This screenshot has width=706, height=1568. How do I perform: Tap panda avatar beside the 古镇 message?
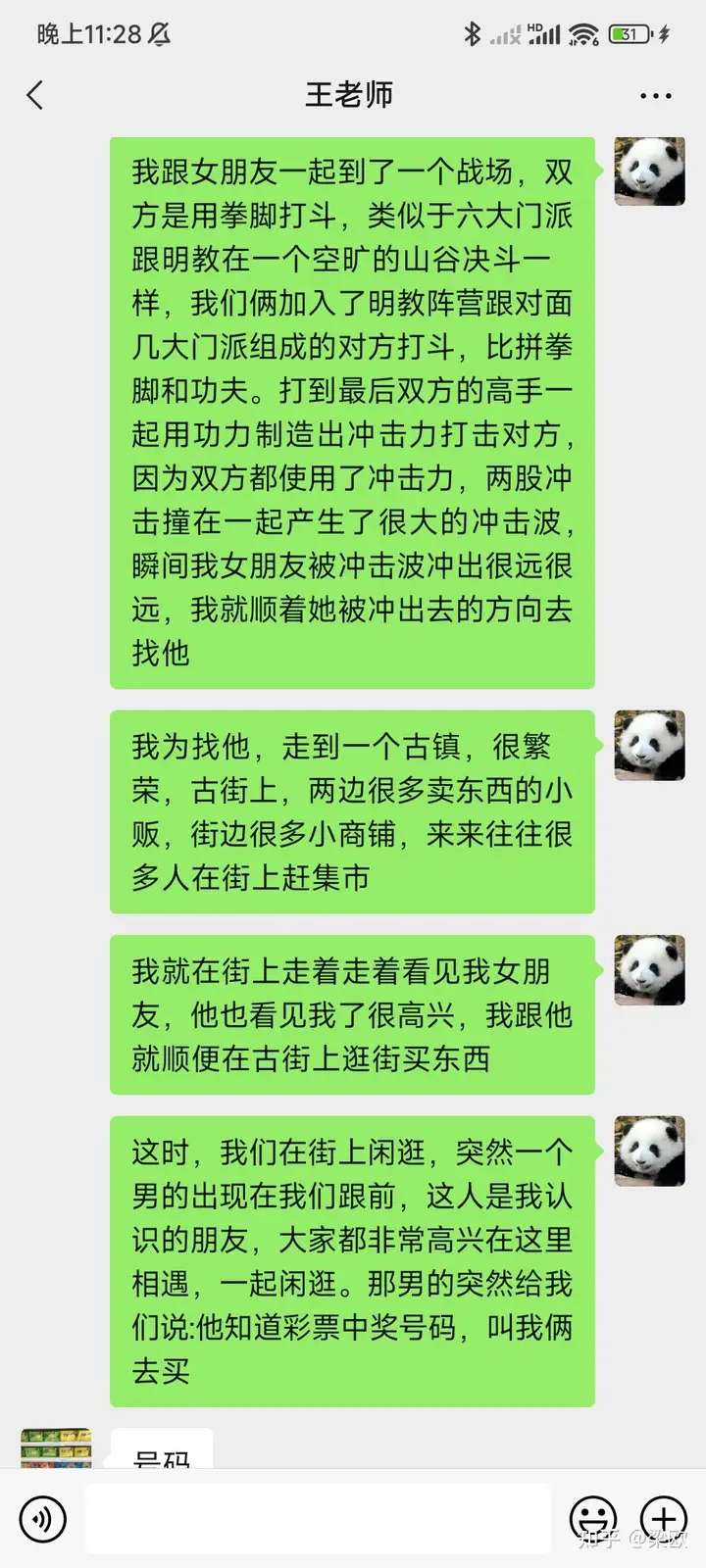pyautogui.click(x=649, y=746)
